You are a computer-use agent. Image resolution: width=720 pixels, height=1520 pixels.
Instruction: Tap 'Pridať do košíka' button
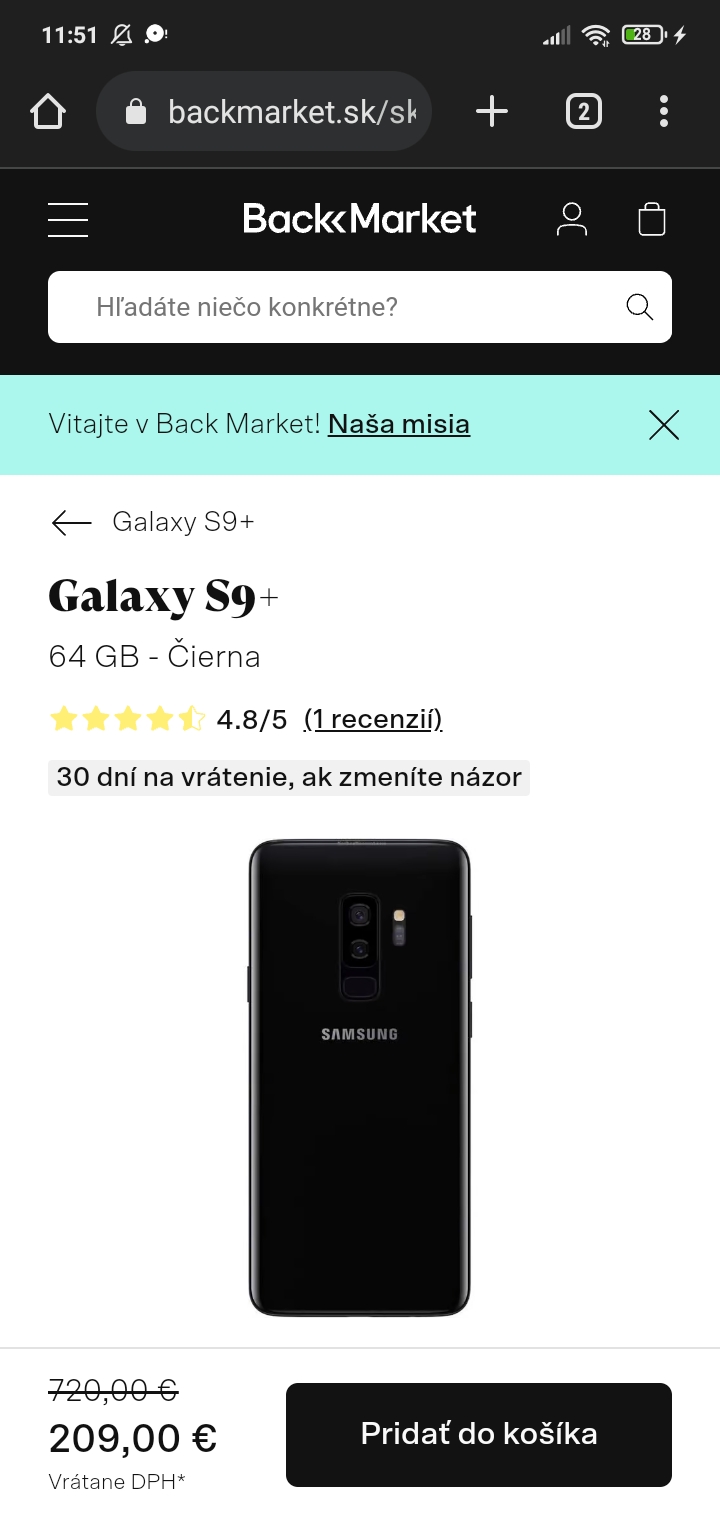tap(478, 1434)
